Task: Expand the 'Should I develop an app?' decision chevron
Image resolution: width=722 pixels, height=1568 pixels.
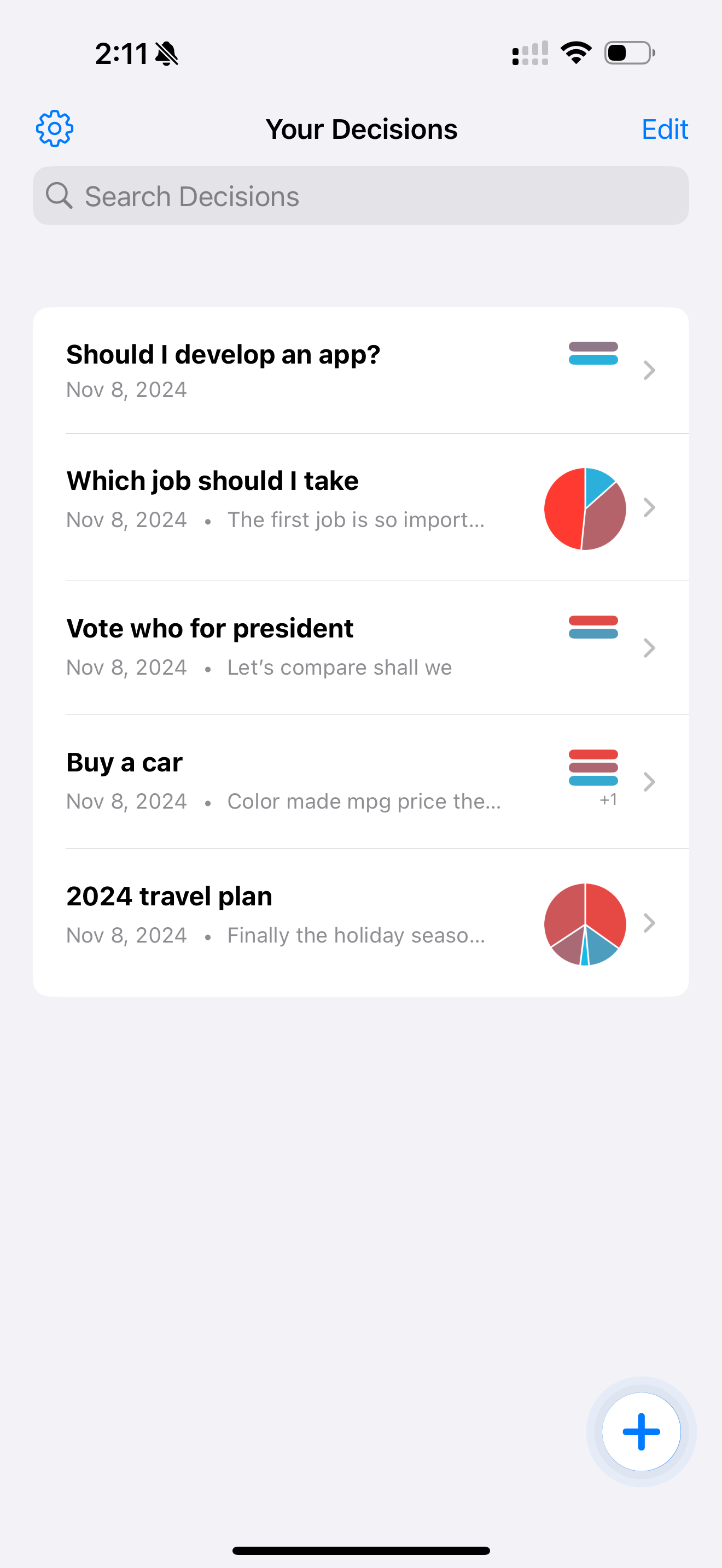Action: pyautogui.click(x=649, y=370)
